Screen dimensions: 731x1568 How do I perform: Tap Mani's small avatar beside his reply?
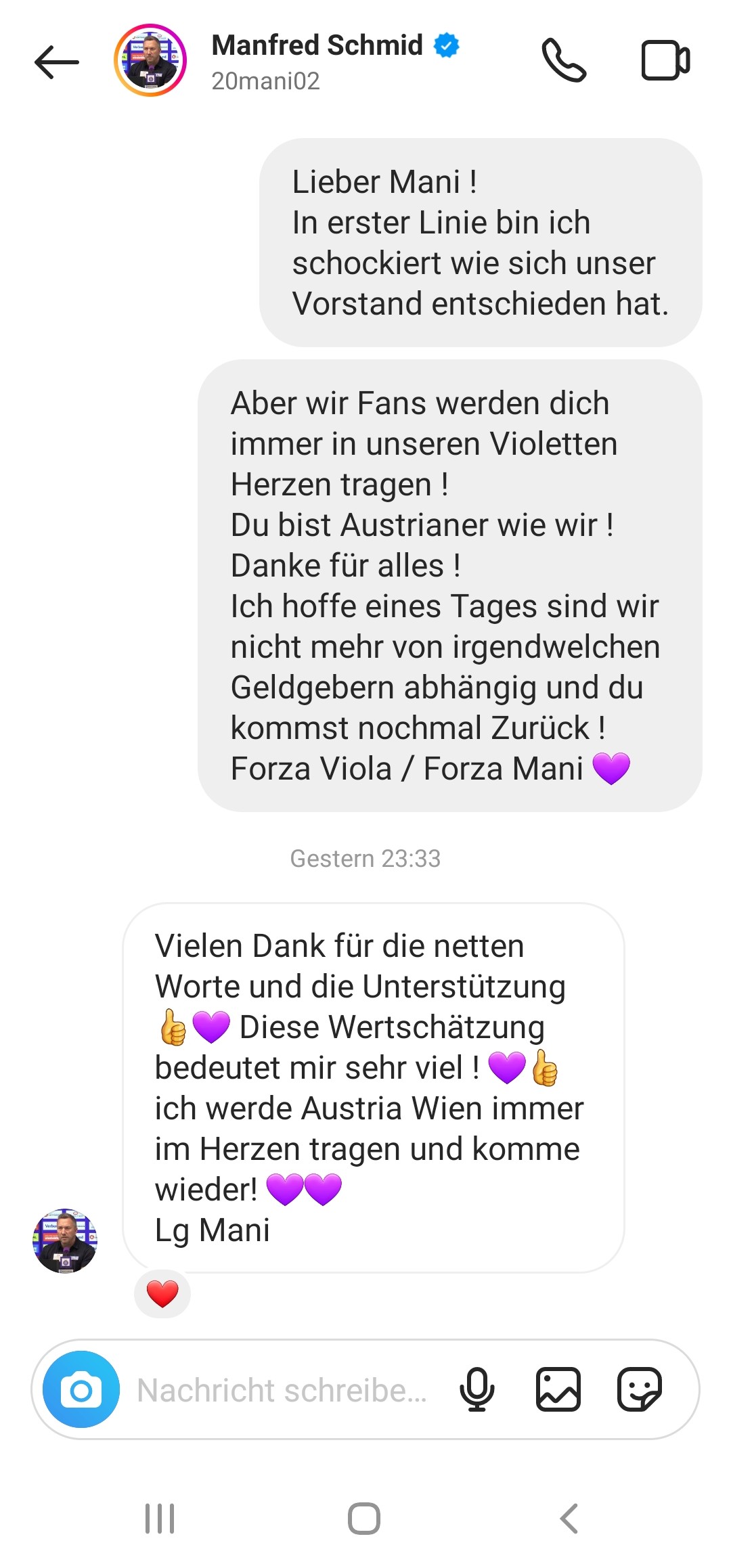click(65, 1240)
